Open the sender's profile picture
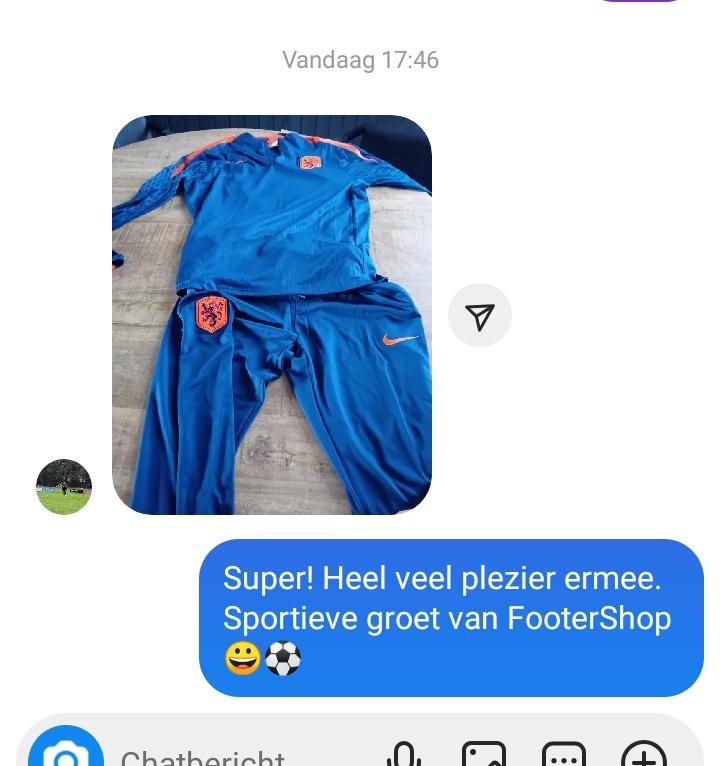The width and height of the screenshot is (720, 766). point(64,487)
